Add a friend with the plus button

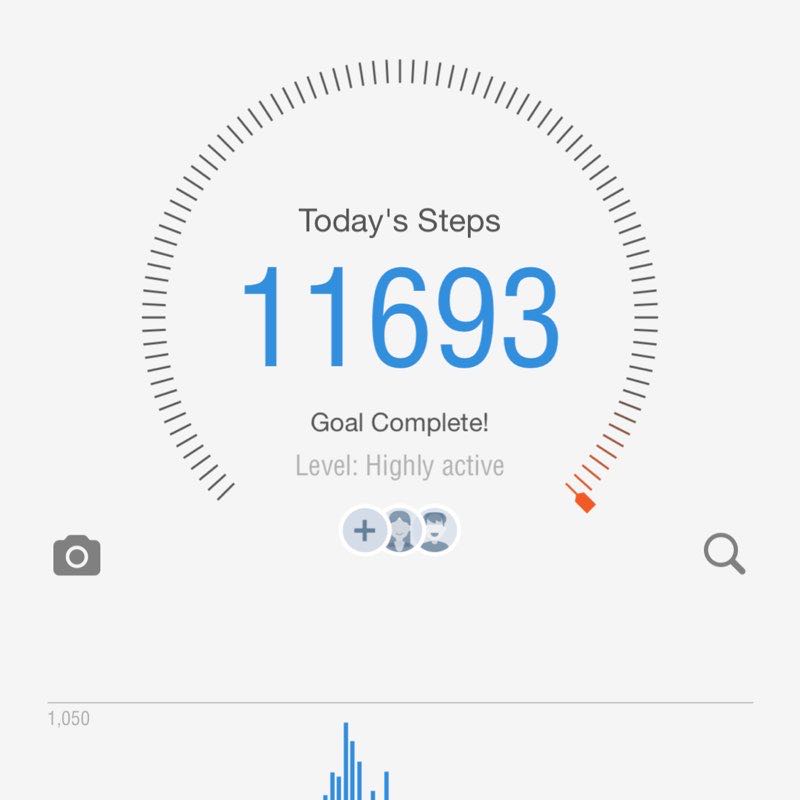(x=365, y=530)
